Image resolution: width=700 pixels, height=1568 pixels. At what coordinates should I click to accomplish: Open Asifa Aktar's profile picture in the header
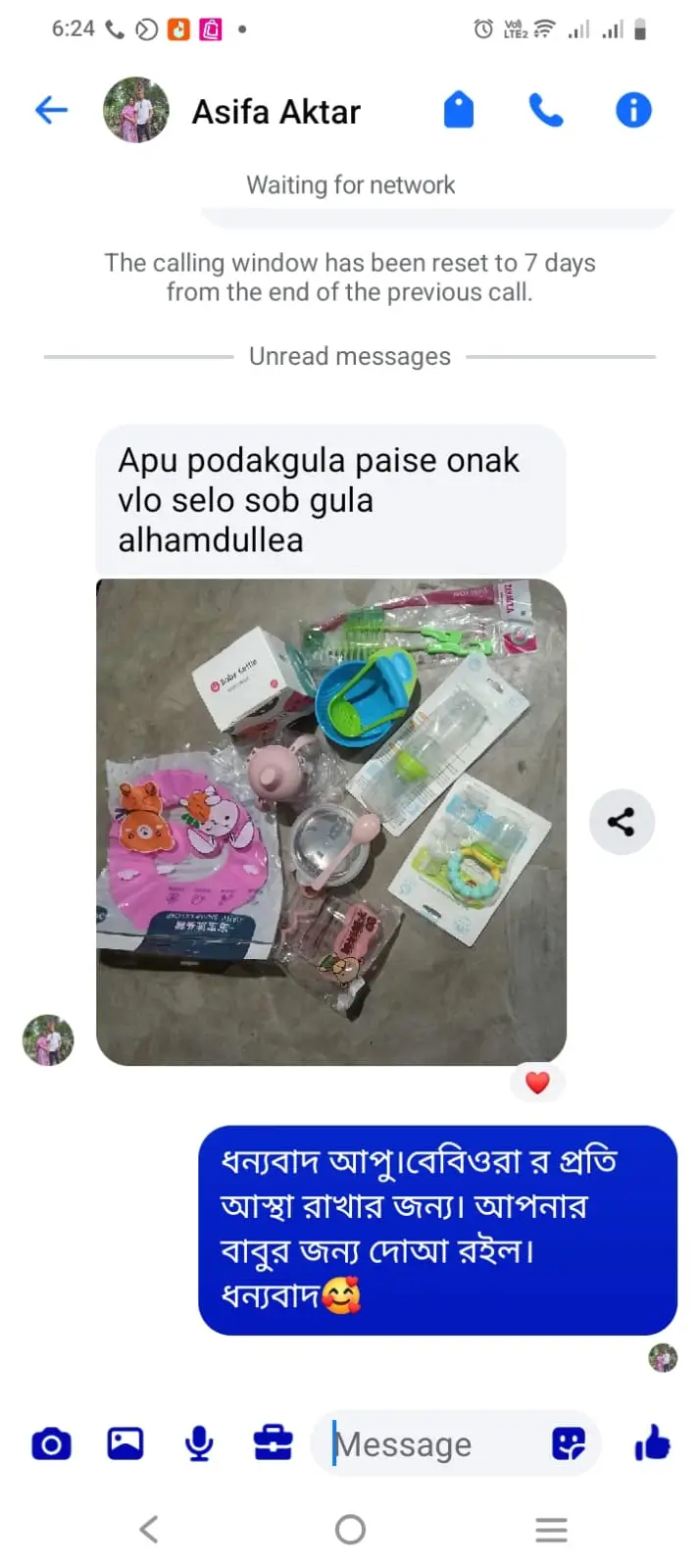click(136, 110)
